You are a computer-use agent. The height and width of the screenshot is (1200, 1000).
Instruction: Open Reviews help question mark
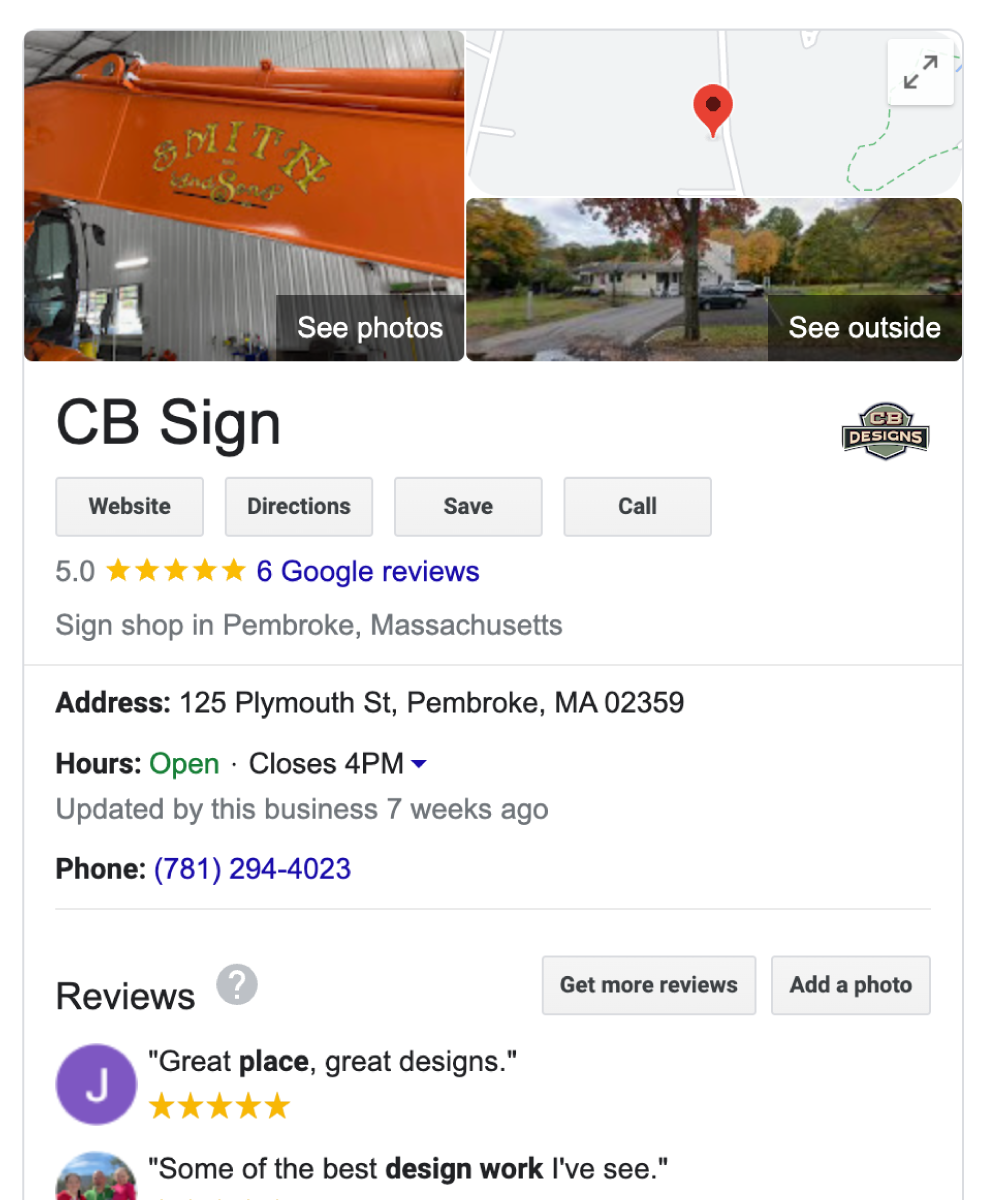(x=237, y=984)
